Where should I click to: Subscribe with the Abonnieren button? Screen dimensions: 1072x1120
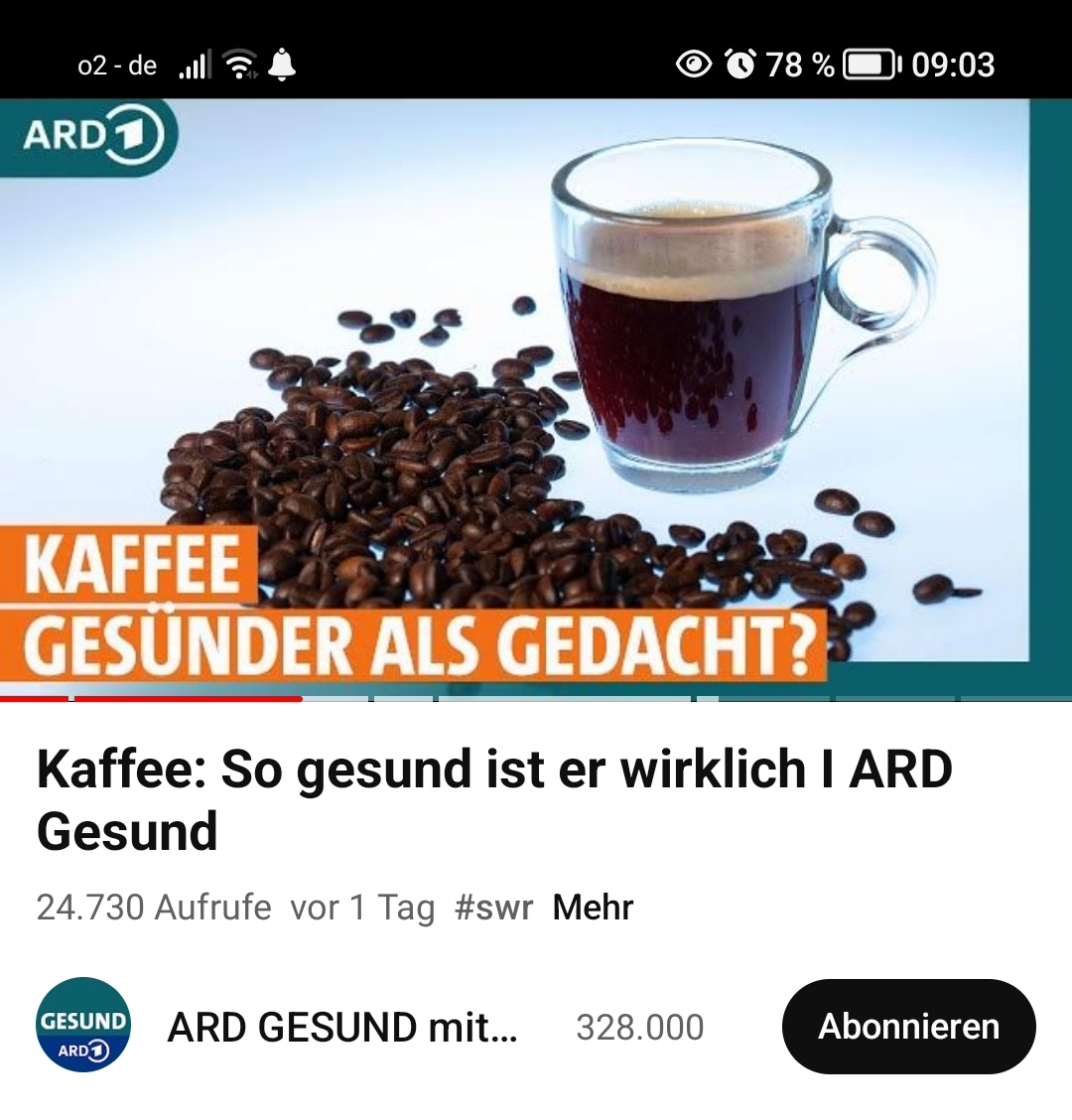[x=908, y=1027]
